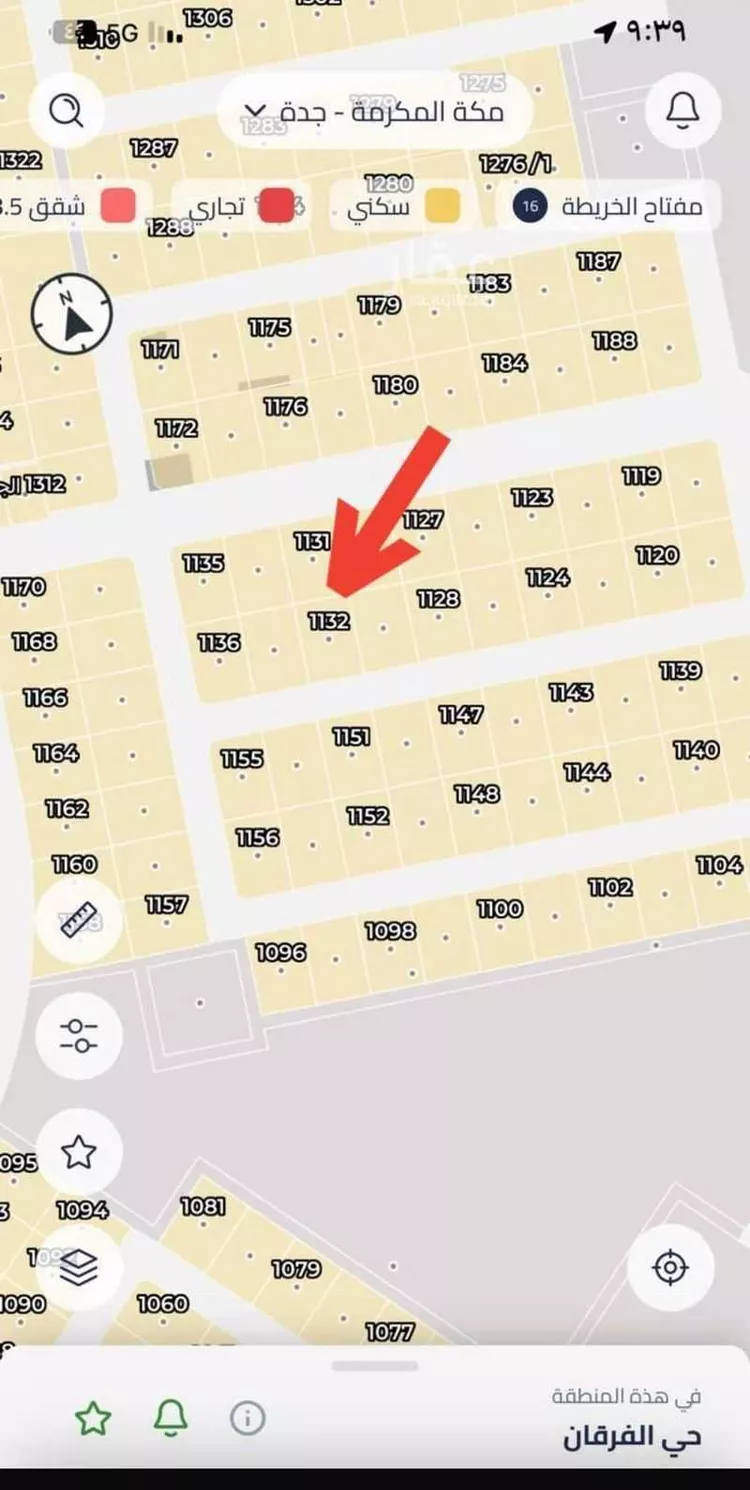Tap the green bell alert for حي الفرقان
Viewport: 750px width, 1490px height.
[170, 1417]
